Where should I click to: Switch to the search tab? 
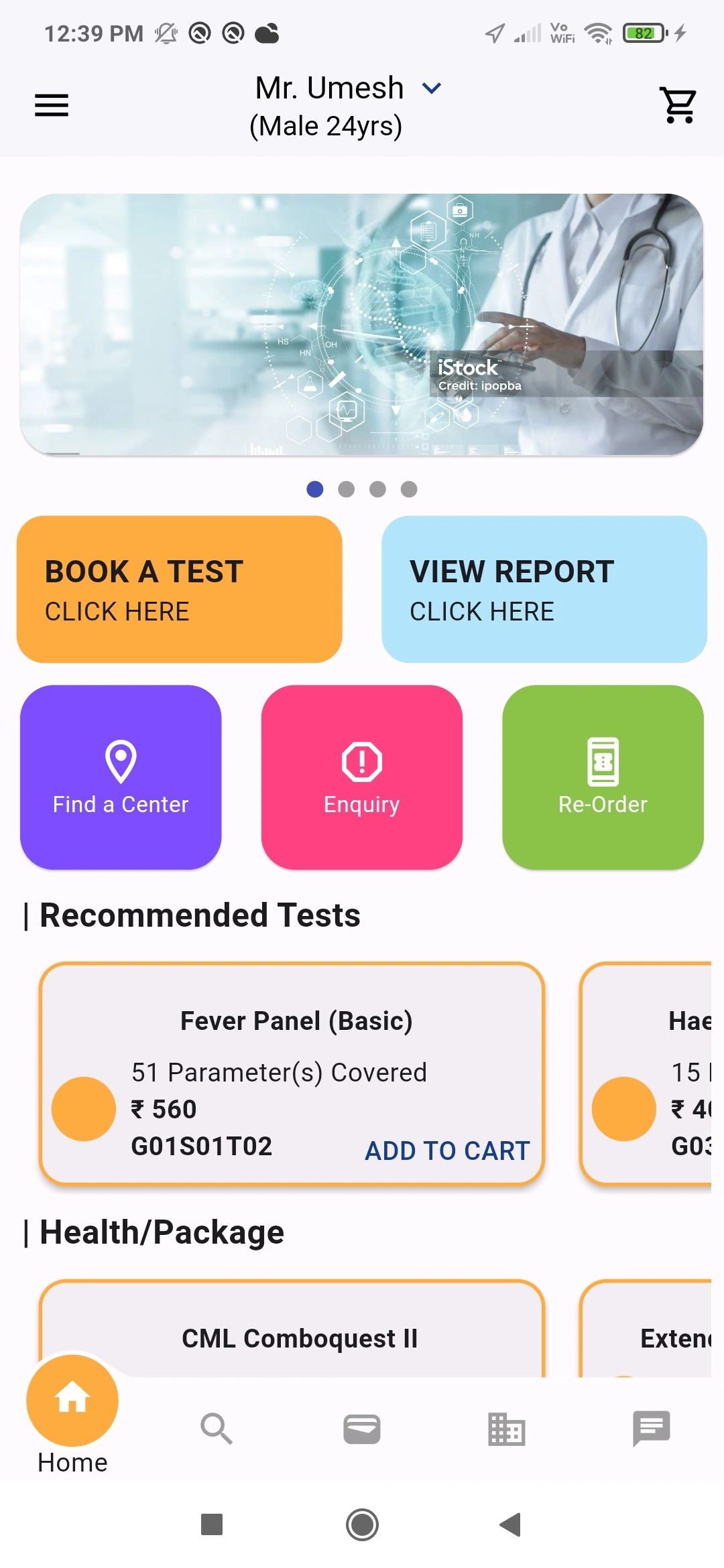[217, 1429]
